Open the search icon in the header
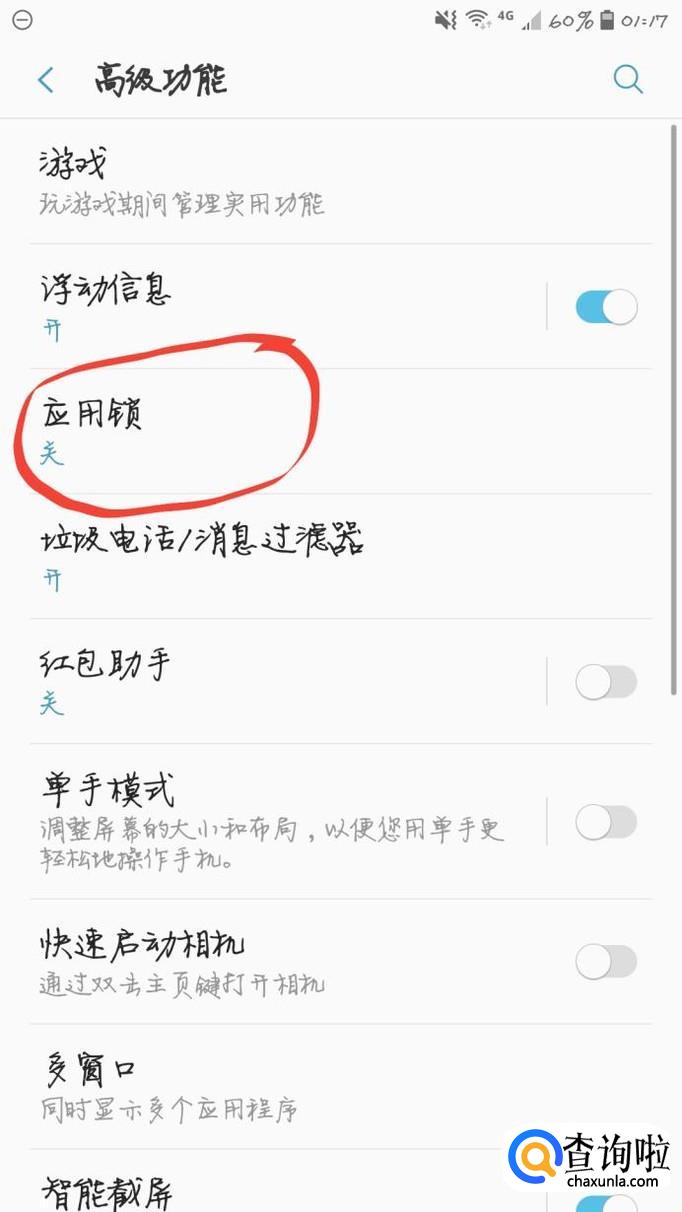The height and width of the screenshot is (1212, 682). click(627, 79)
